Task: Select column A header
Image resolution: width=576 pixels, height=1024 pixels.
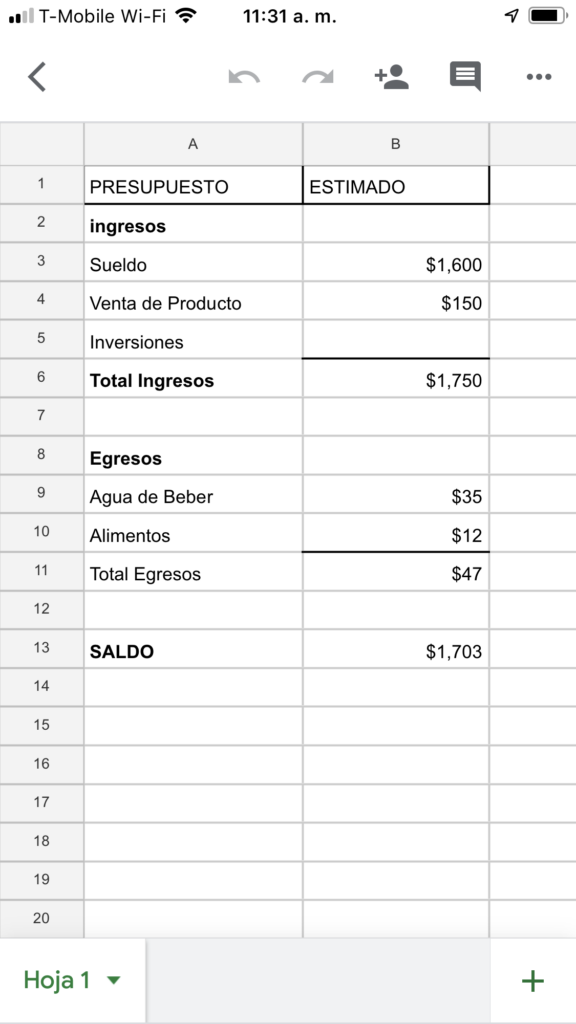Action: pyautogui.click(x=193, y=144)
